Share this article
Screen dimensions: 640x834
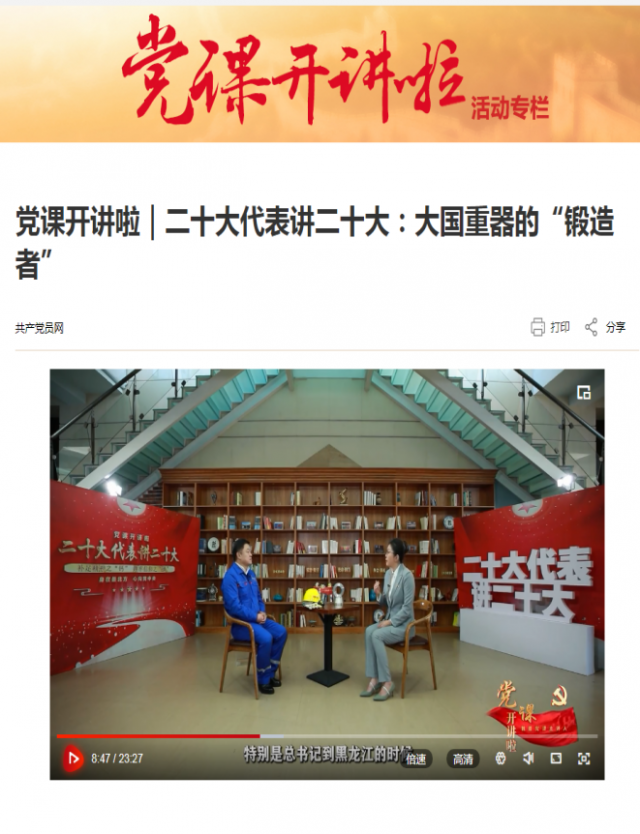605,327
